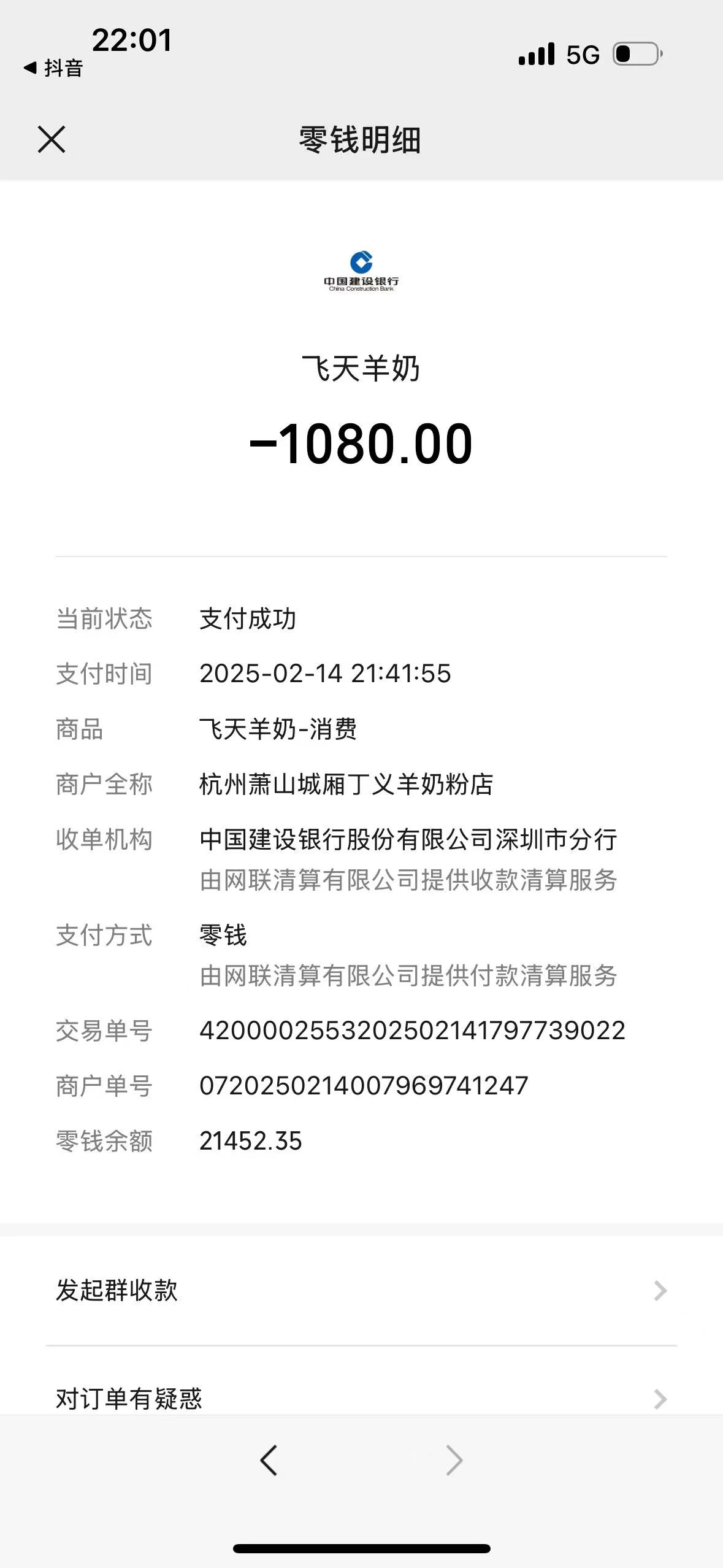The width and height of the screenshot is (723, 1568).
Task: Go back with the bottom left arrow
Action: pyautogui.click(x=269, y=1460)
